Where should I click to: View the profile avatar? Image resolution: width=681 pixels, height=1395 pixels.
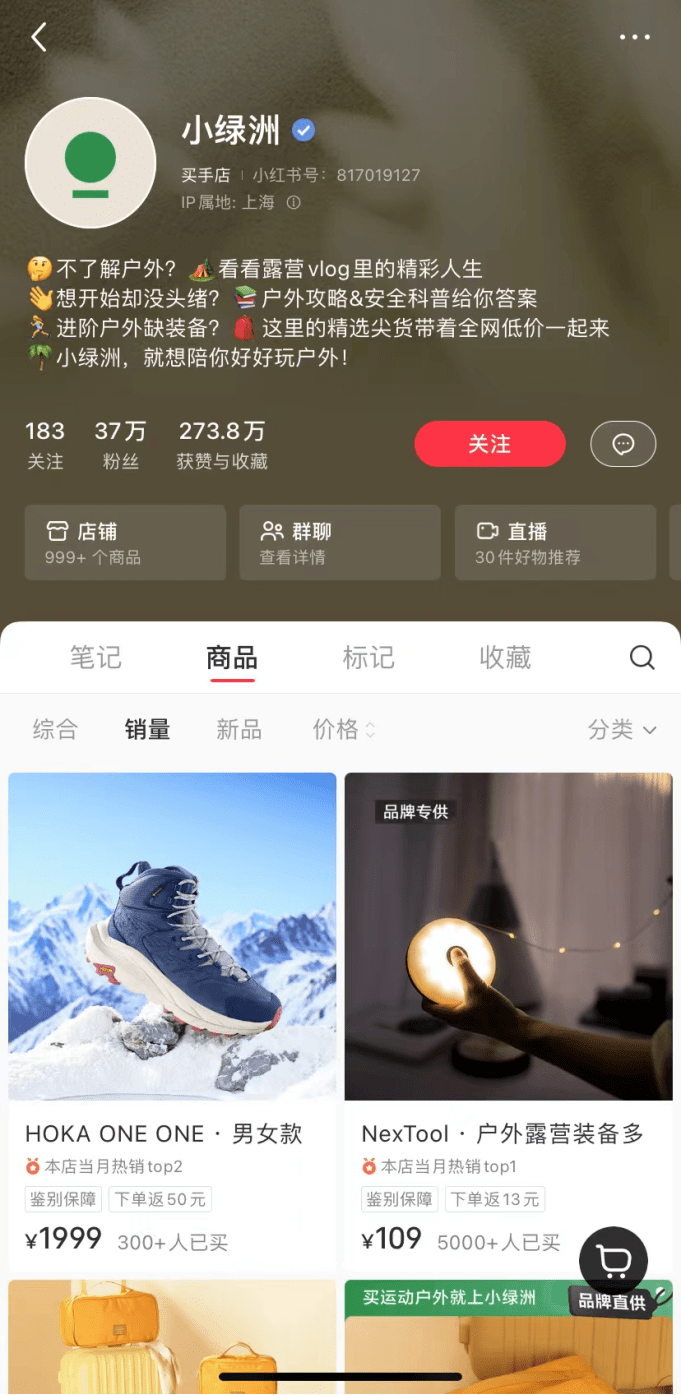coord(90,163)
